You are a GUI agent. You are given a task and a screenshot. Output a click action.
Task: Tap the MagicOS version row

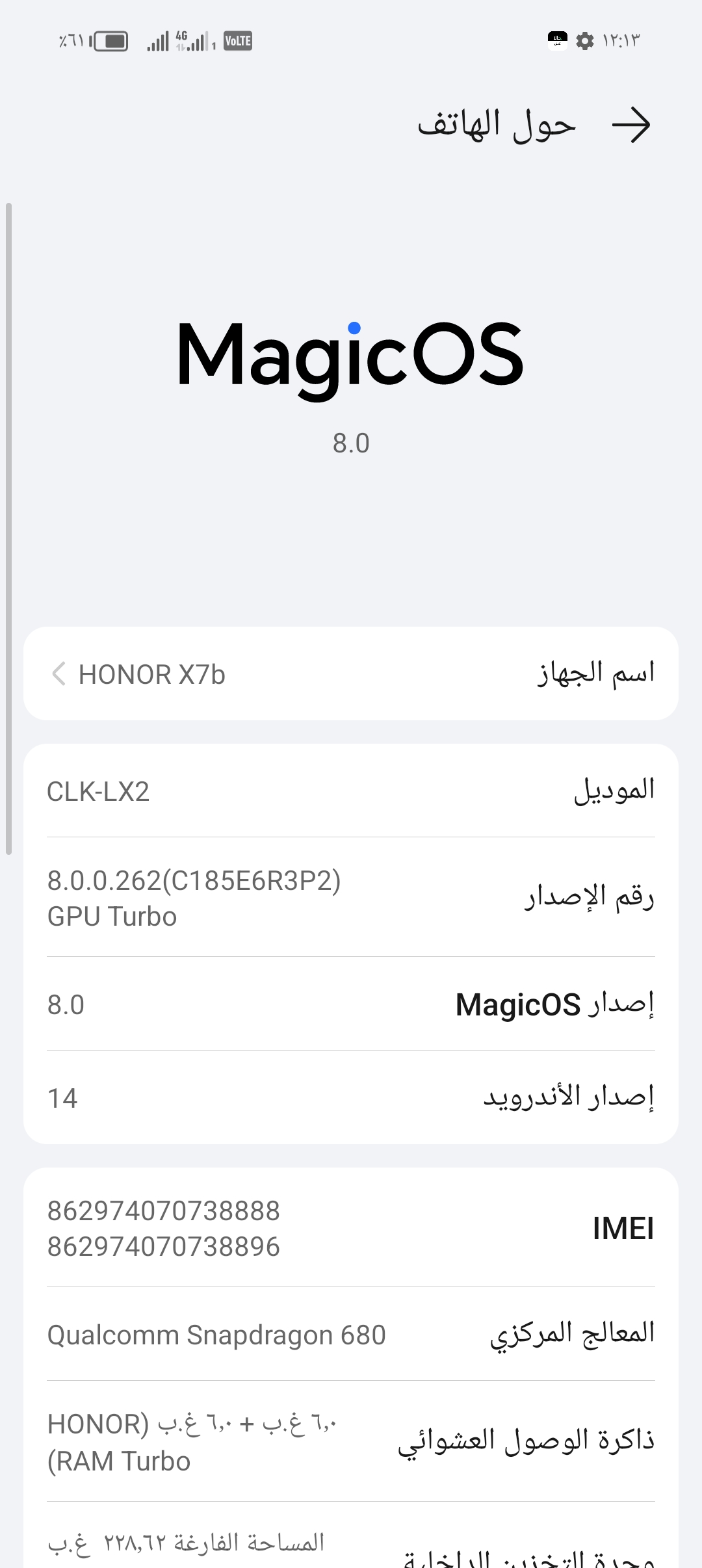[351, 1004]
